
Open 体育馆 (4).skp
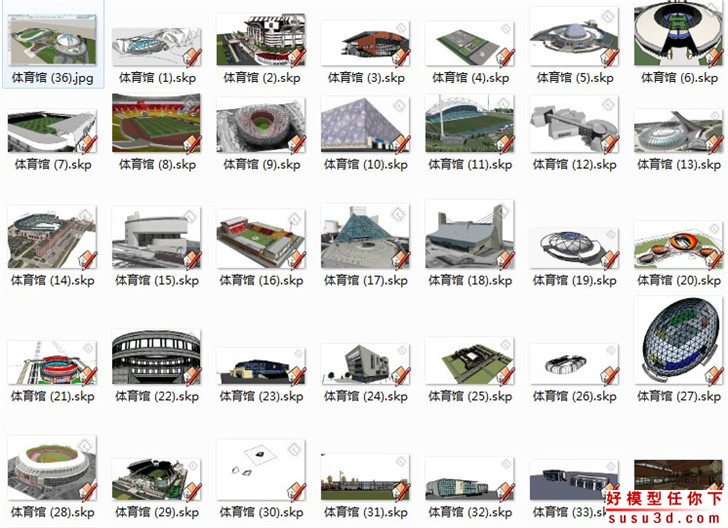[x=469, y=42]
